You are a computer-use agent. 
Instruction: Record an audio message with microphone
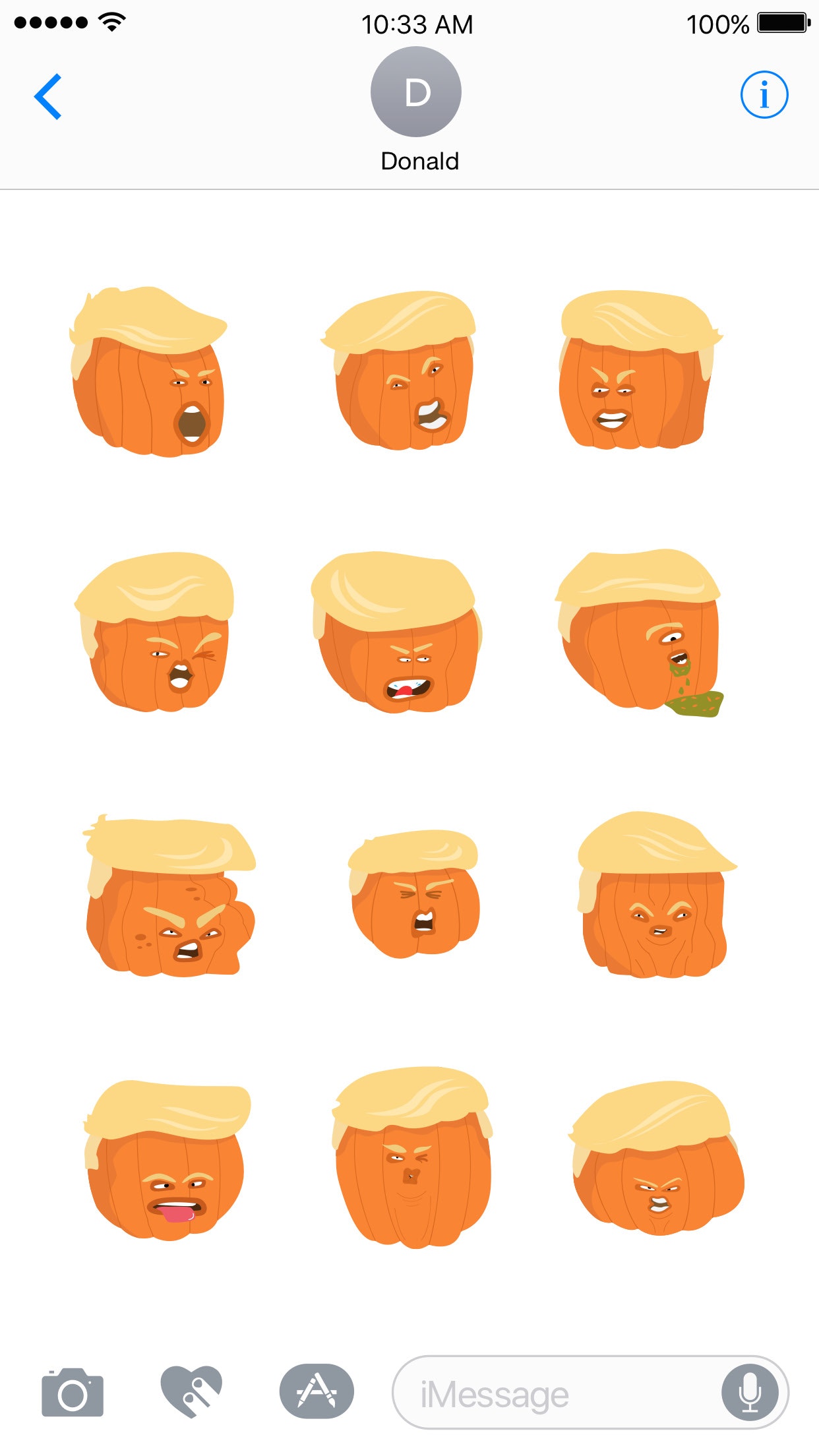pos(750,1393)
